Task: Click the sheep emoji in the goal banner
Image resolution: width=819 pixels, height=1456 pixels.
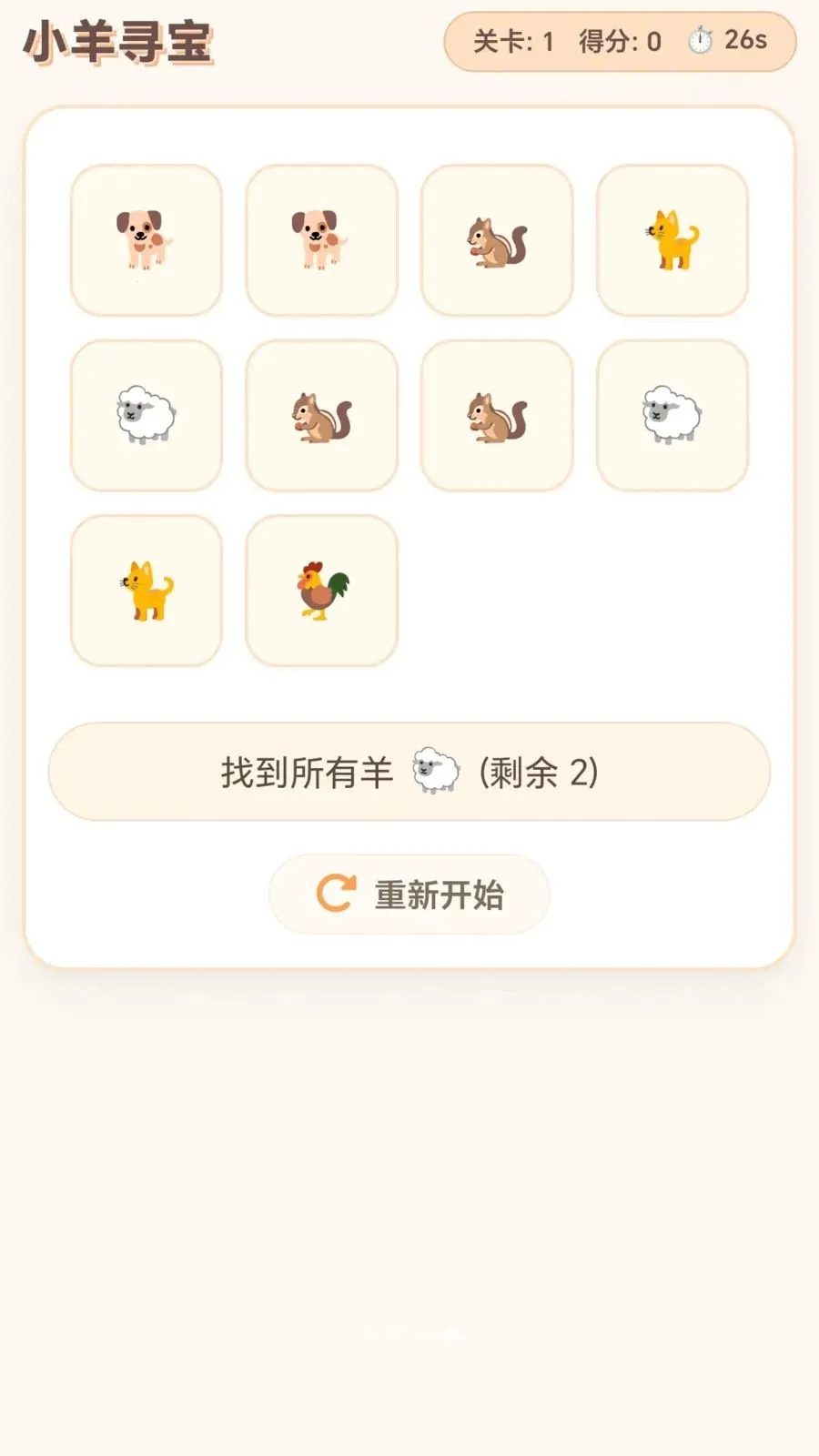Action: tap(434, 769)
